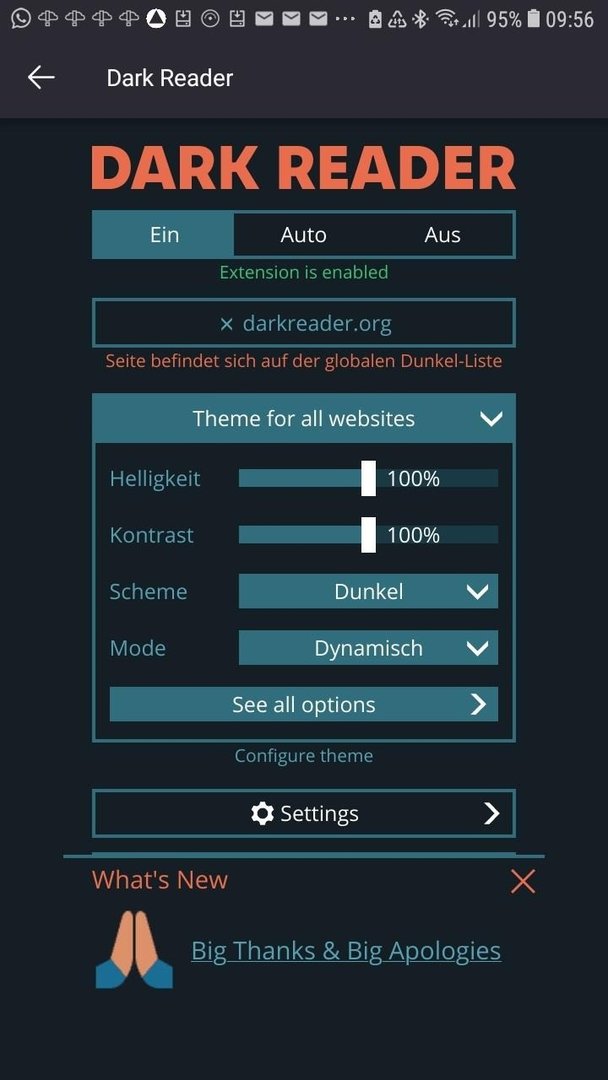Tap the Helligkeit brightness slider
The image size is (608, 1080).
368,479
